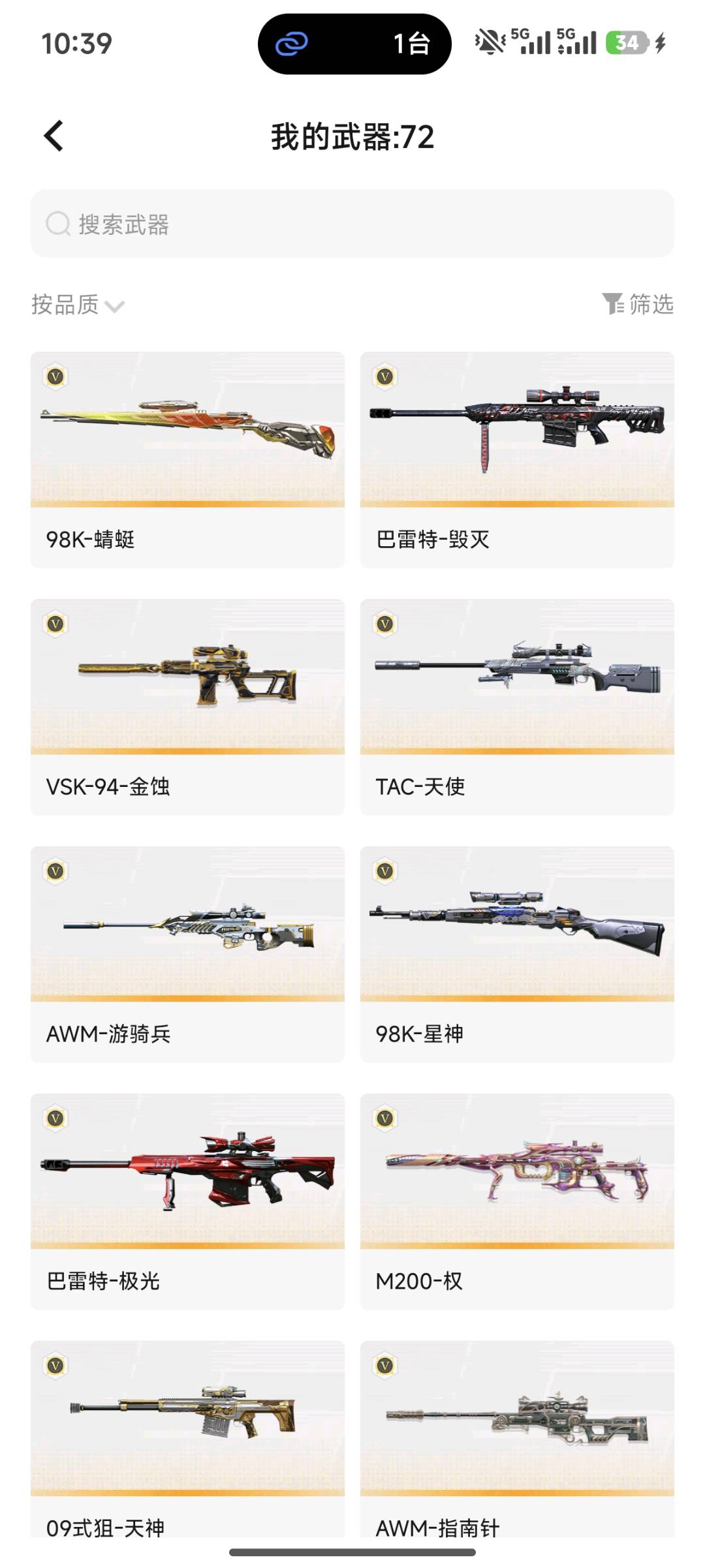Image resolution: width=705 pixels, height=1568 pixels.
Task: Open the M200-权 weapon card
Action: [517, 1201]
